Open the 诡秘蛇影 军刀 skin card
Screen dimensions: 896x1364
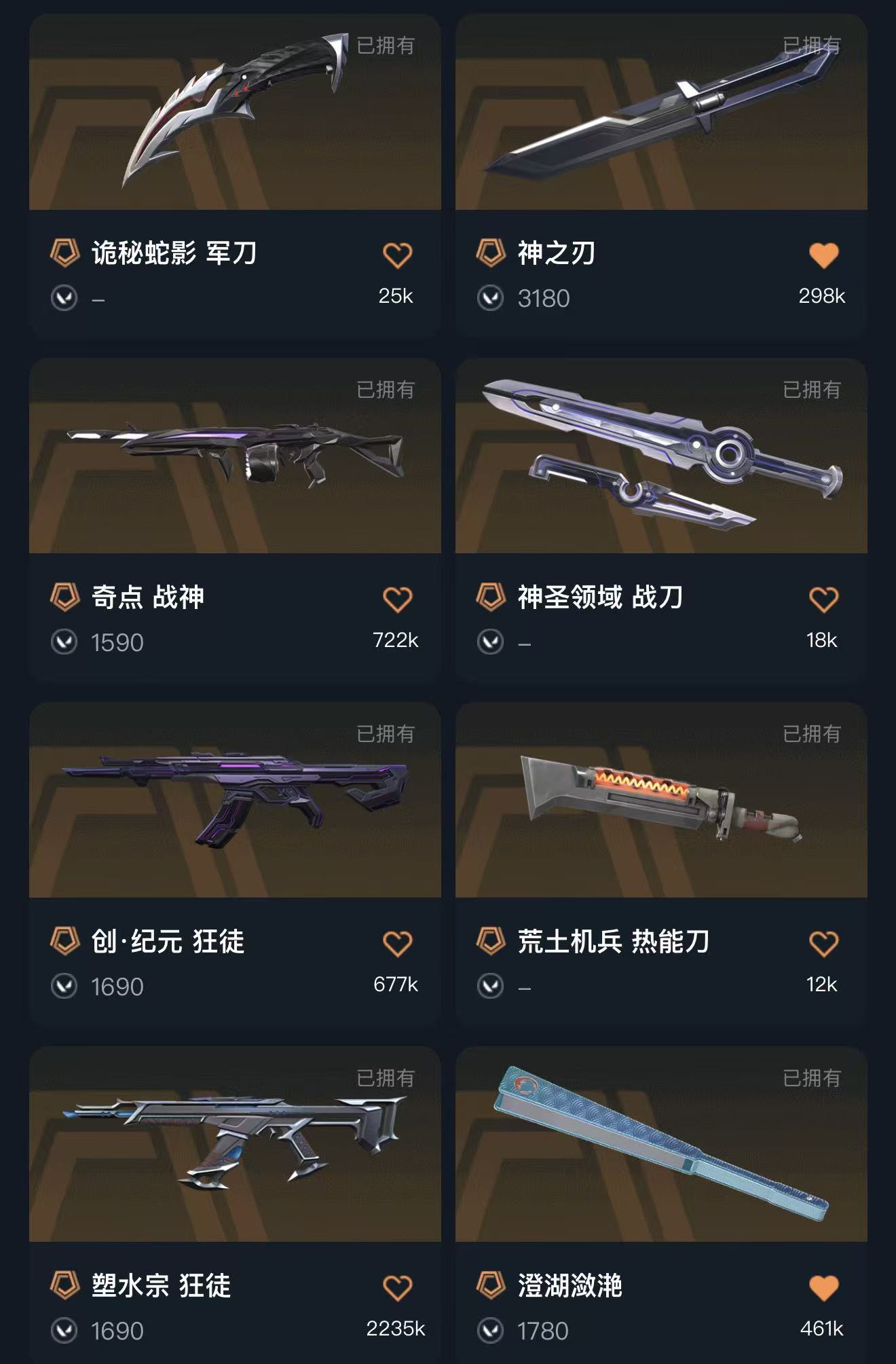(x=235, y=112)
